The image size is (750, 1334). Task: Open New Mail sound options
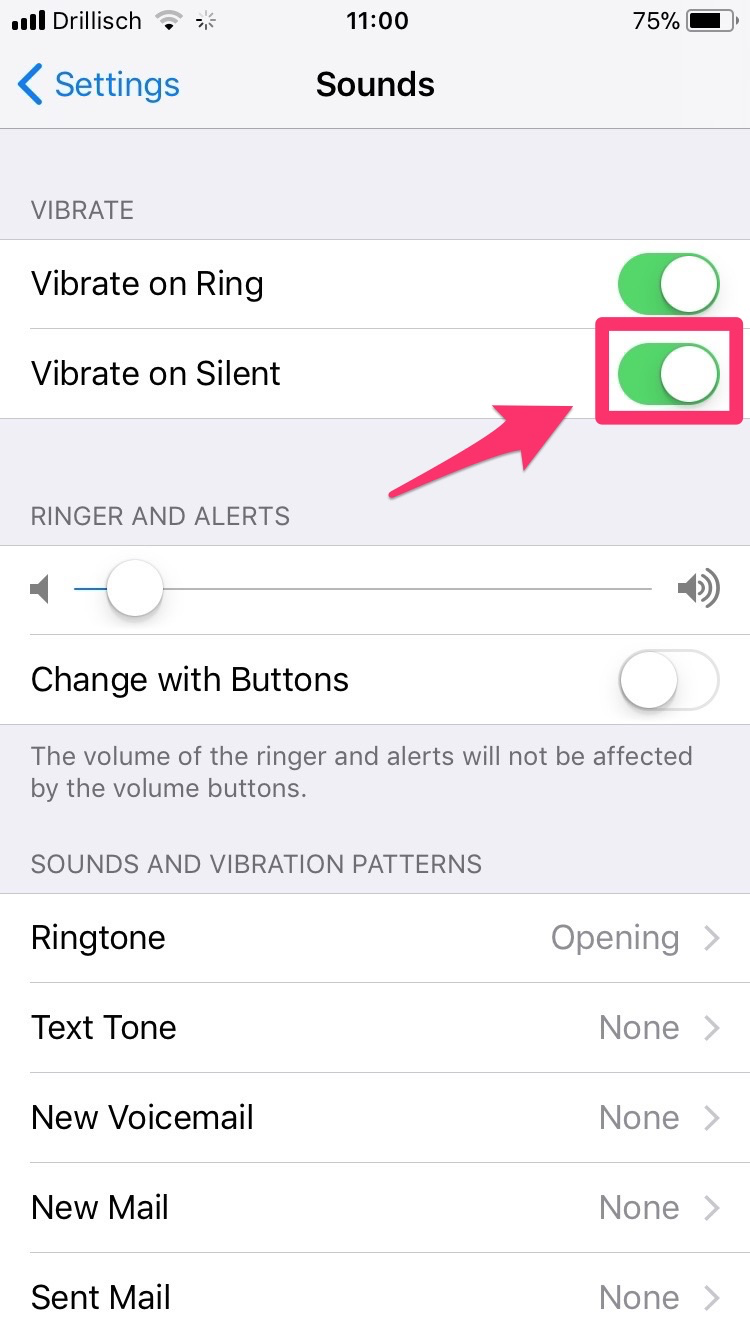[375, 1208]
